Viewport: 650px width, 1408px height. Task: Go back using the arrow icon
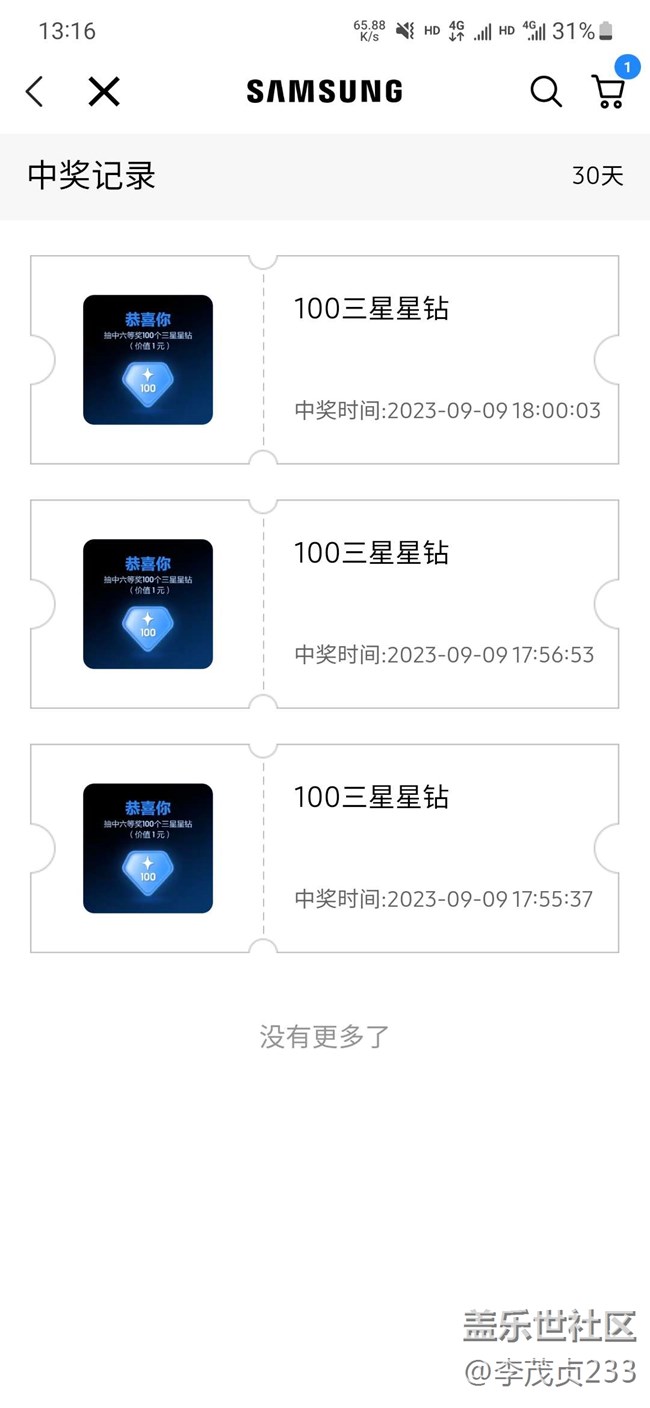35,92
